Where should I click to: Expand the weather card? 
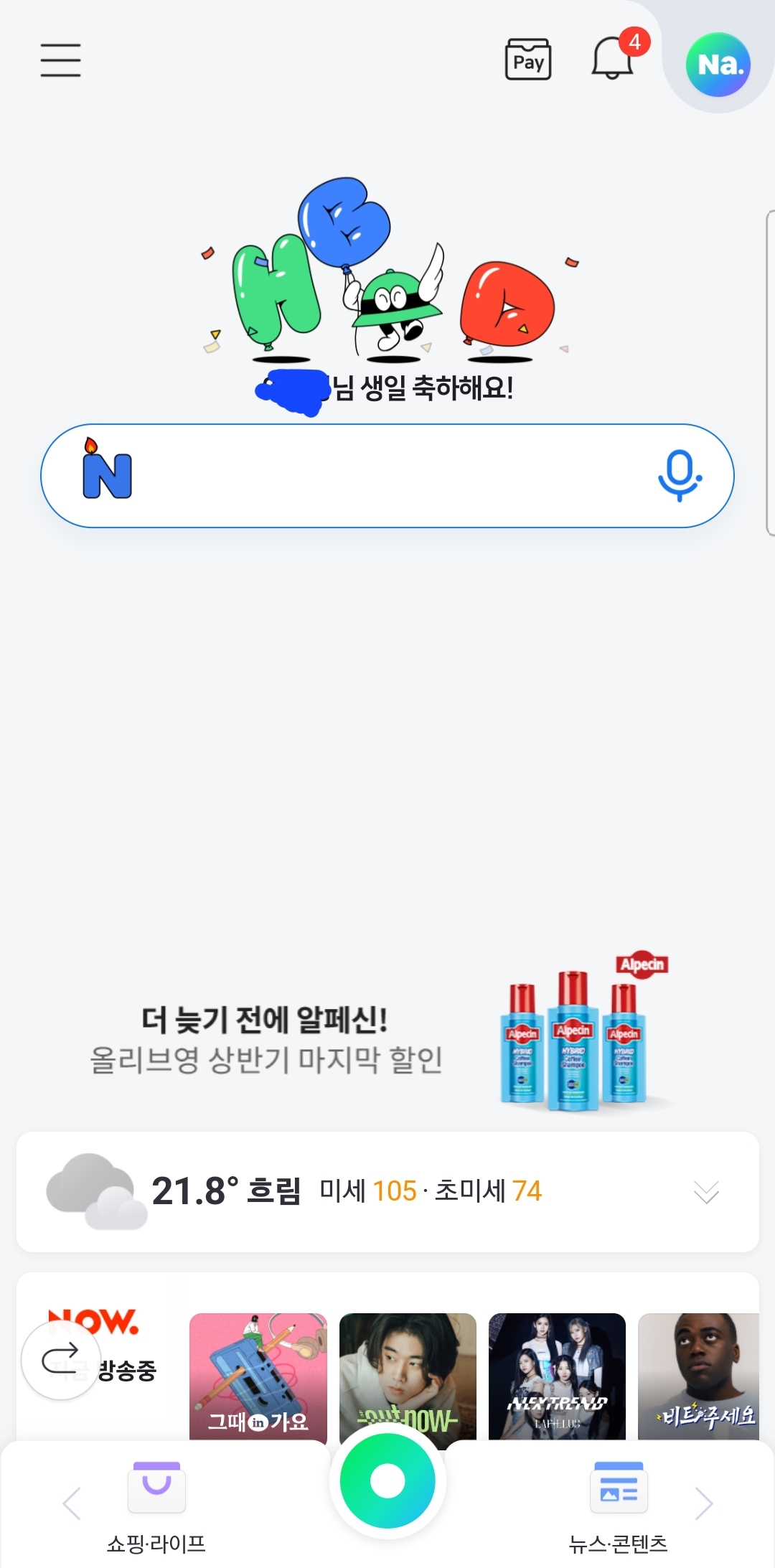[706, 1192]
